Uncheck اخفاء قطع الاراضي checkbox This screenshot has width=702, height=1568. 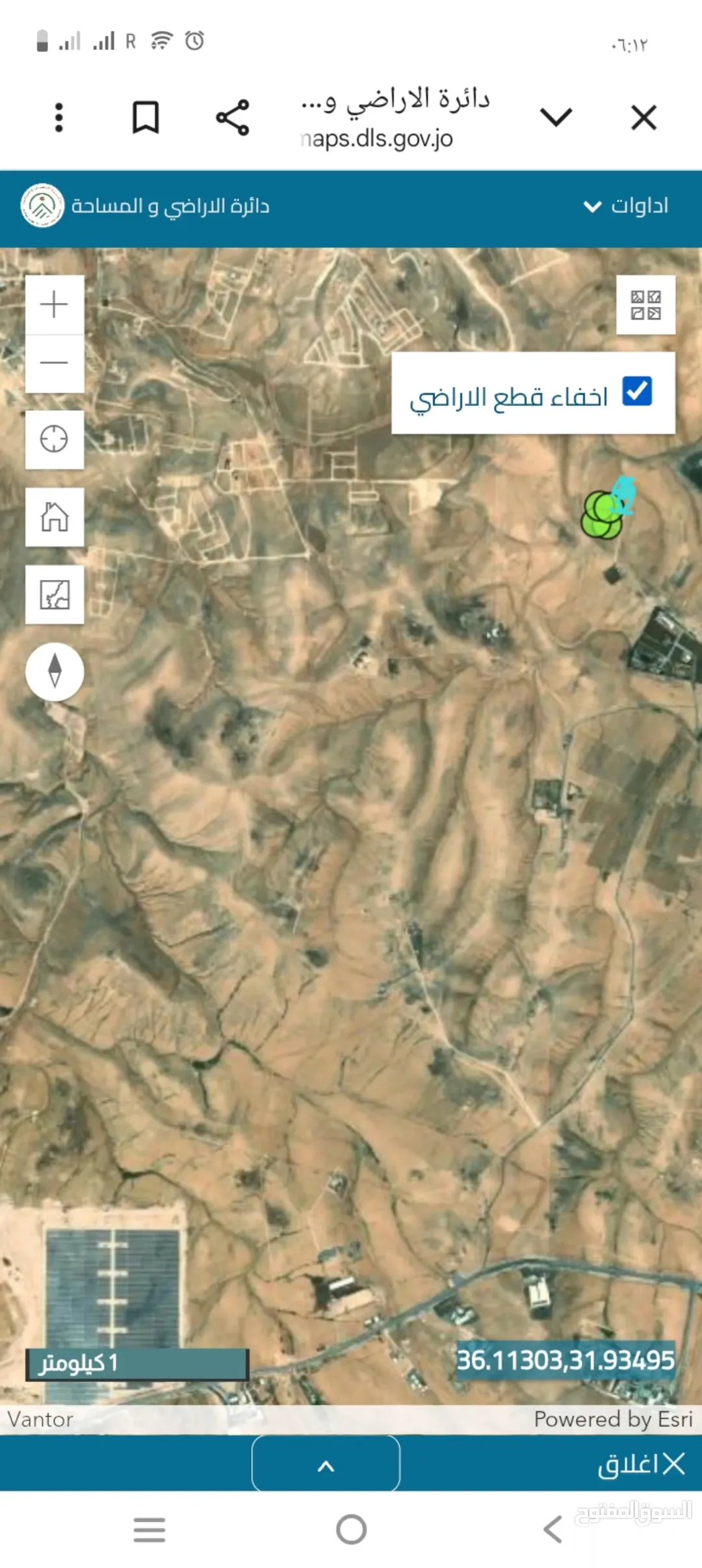point(637,391)
